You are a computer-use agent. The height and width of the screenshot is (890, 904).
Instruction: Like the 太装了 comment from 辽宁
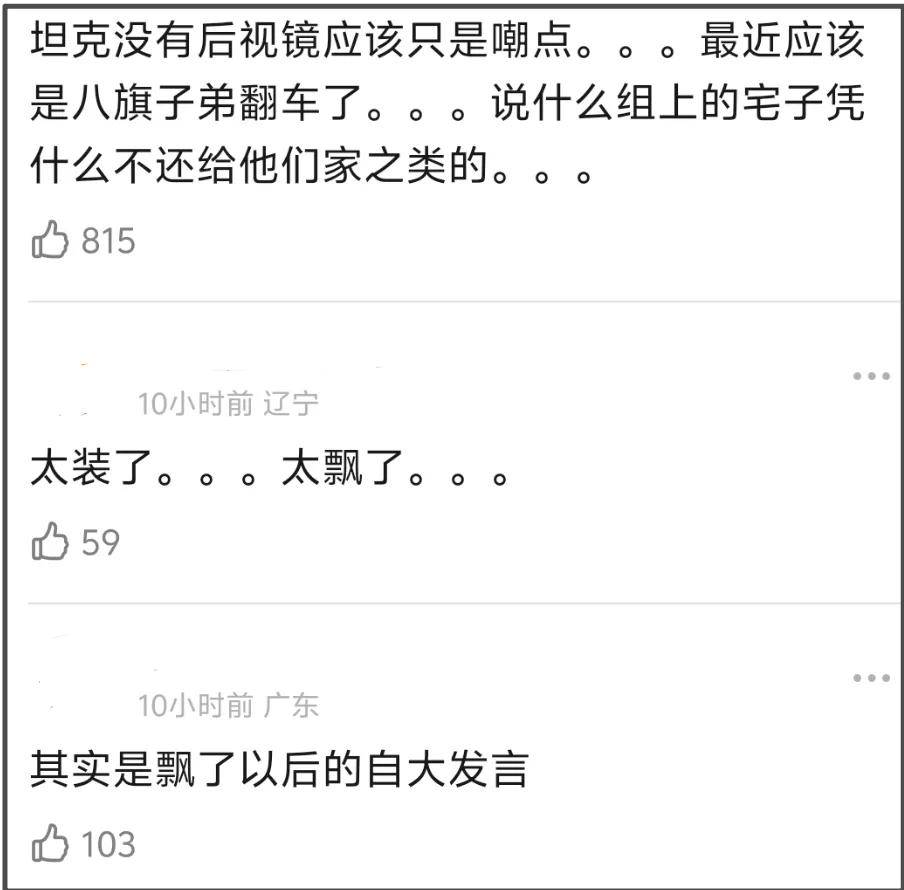(50, 543)
